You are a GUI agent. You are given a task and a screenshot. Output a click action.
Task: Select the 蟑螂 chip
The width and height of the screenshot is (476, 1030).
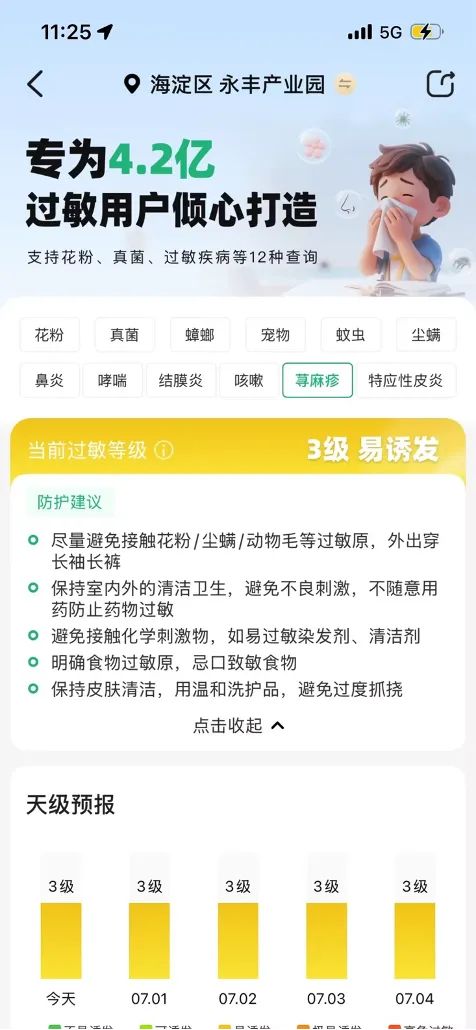click(x=200, y=335)
